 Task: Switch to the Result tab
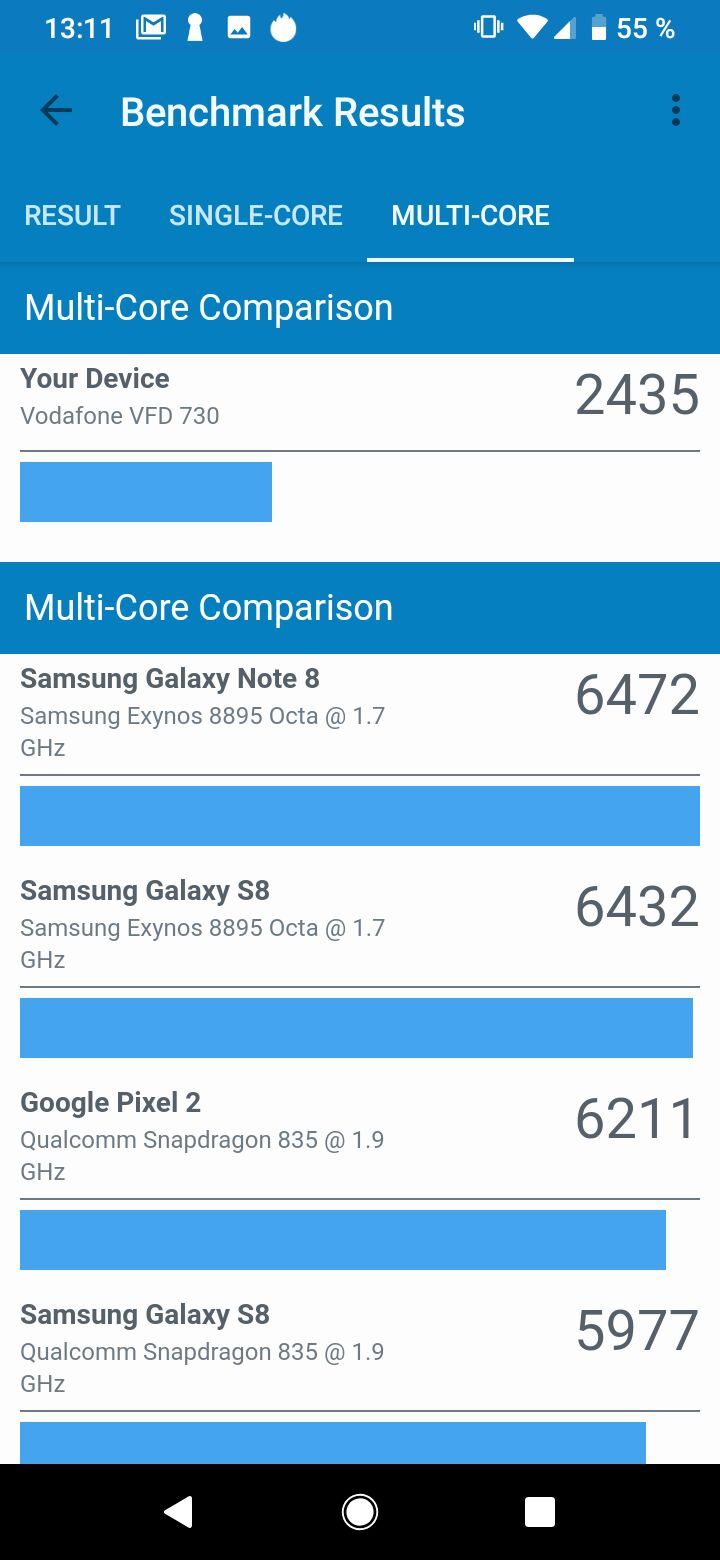(x=72, y=215)
